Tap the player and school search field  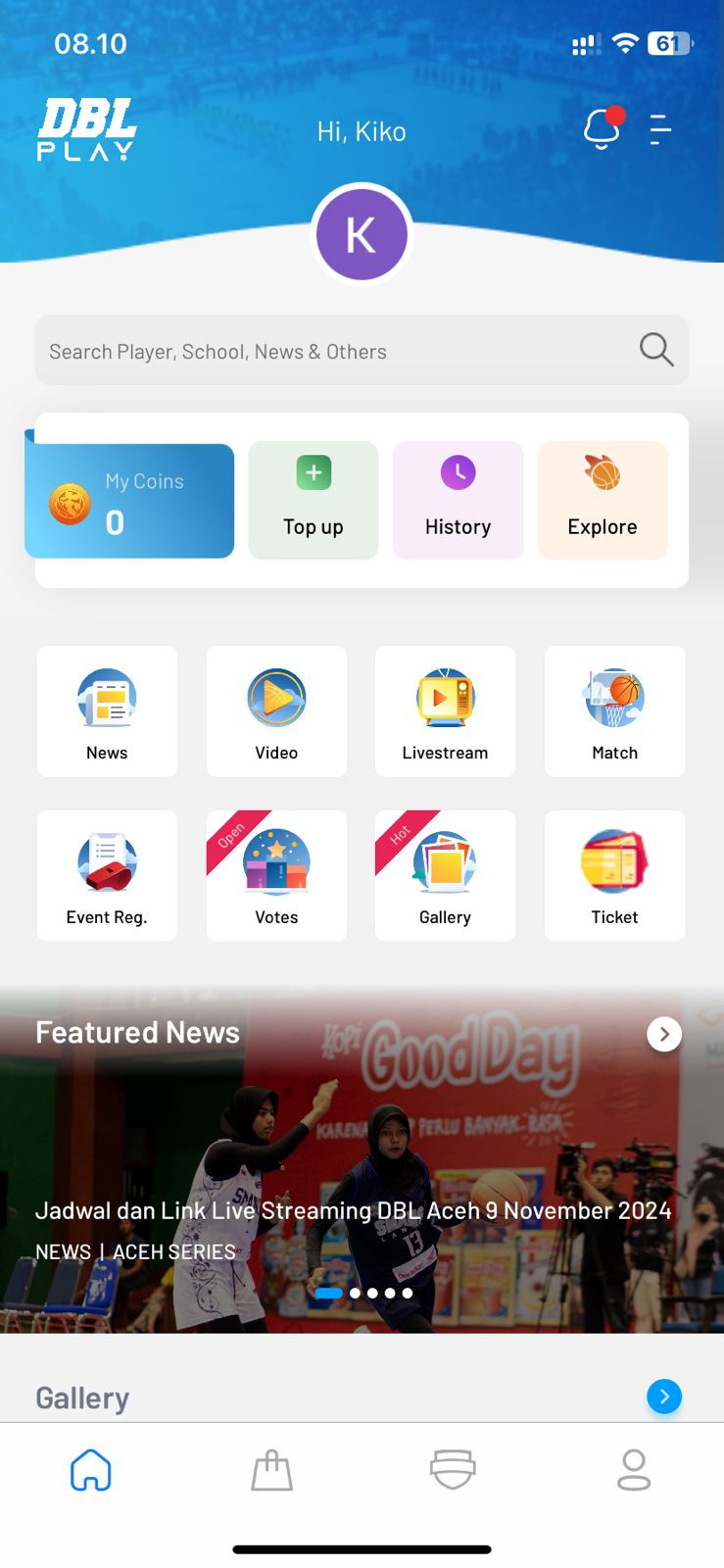(333, 351)
